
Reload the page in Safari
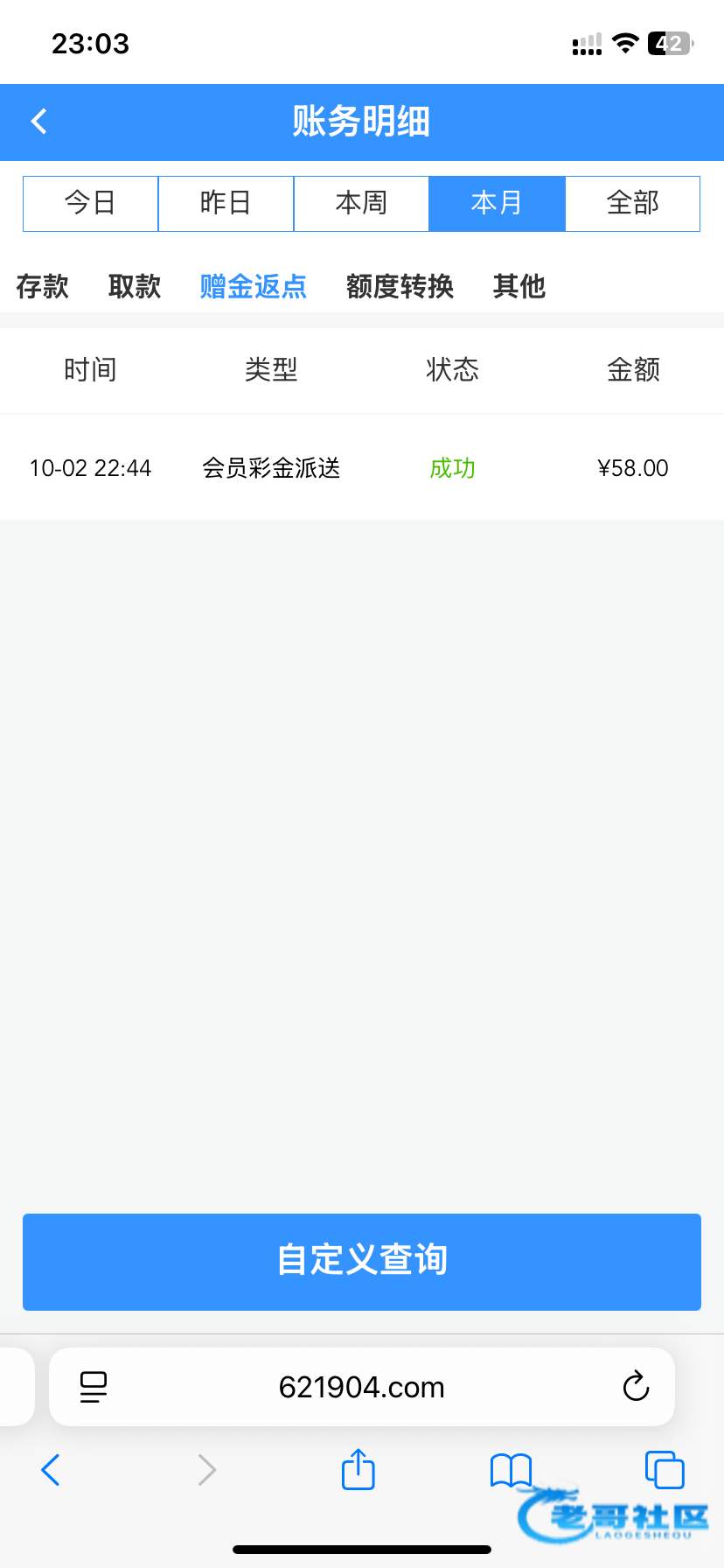[x=636, y=1386]
